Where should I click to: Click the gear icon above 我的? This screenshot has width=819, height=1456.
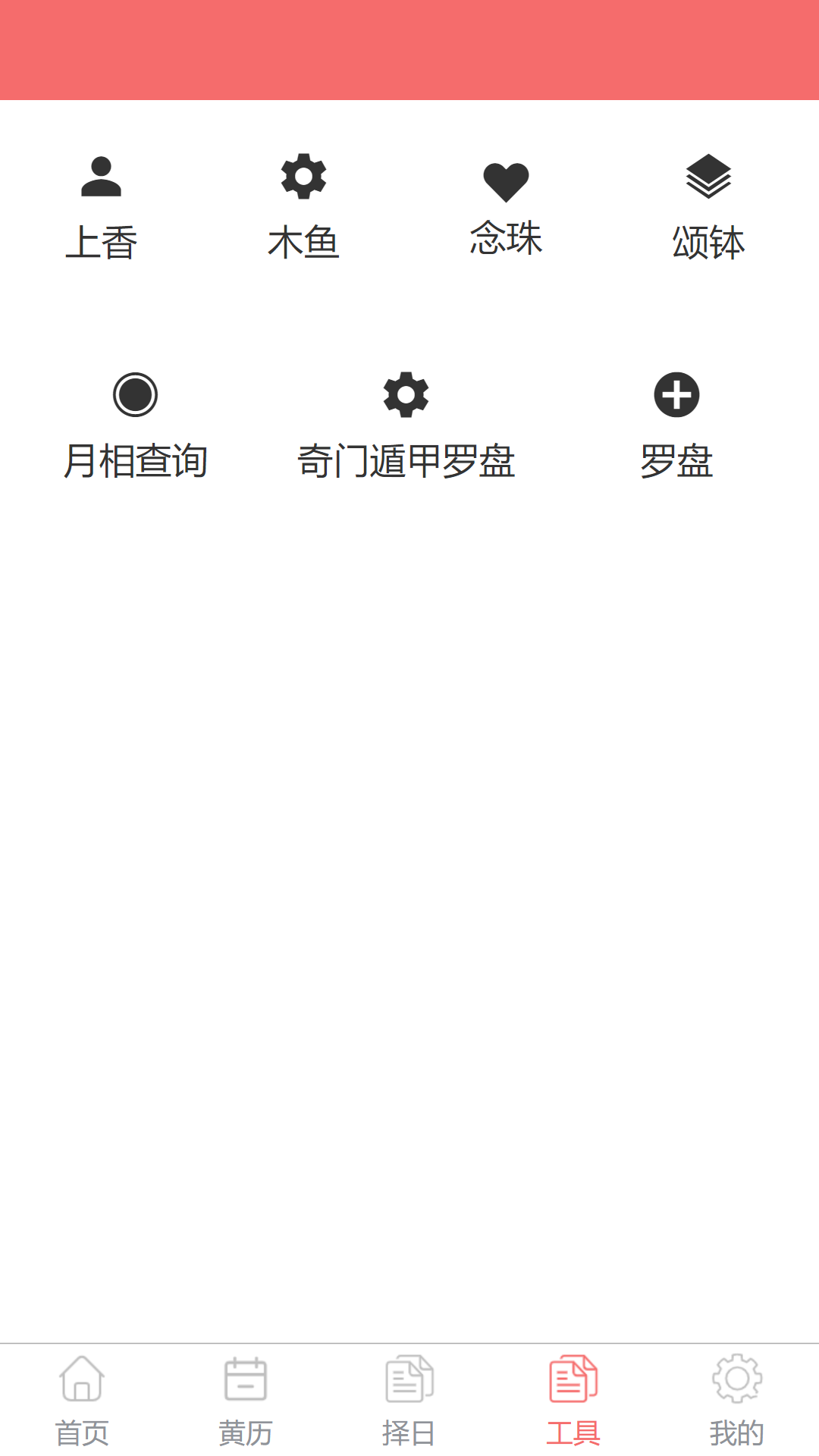pos(736,1382)
